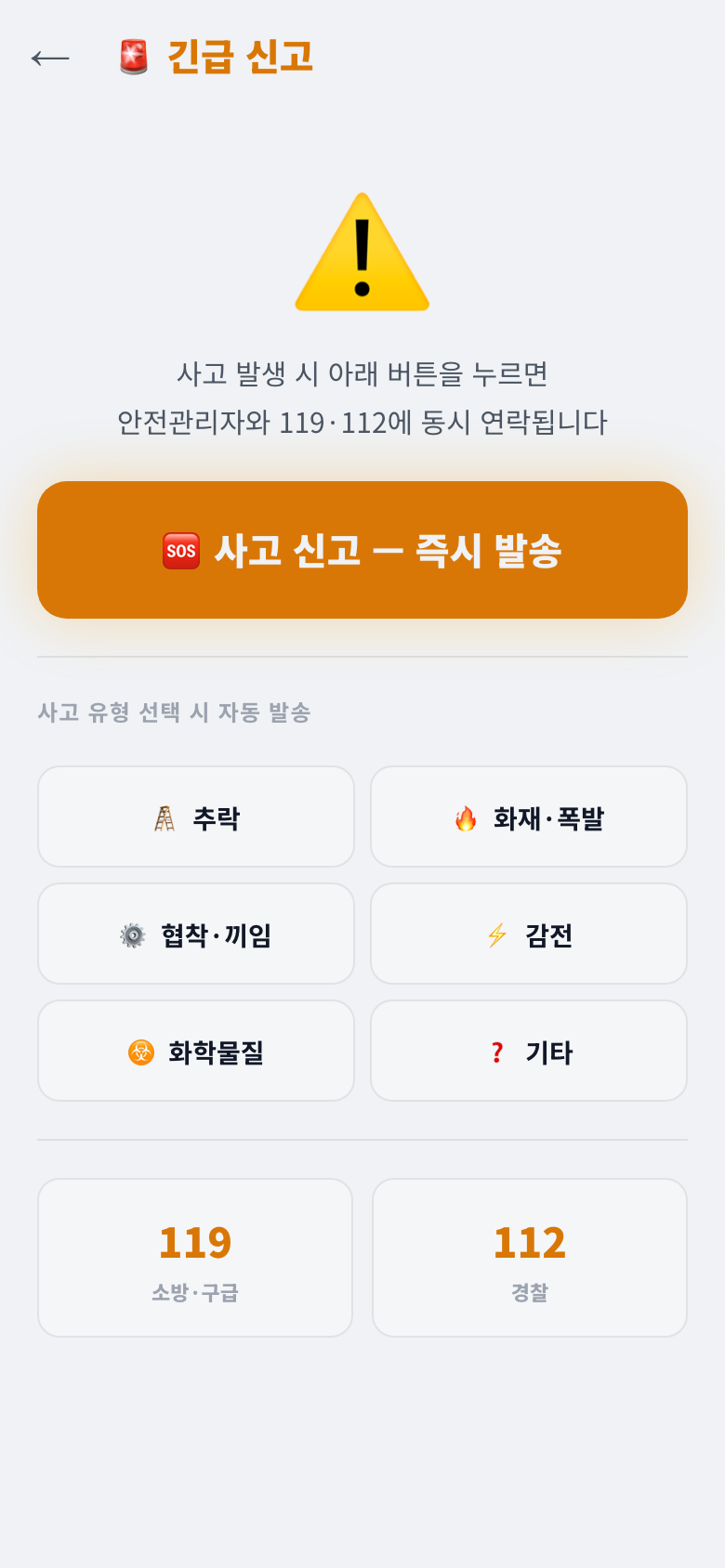This screenshot has height=1568, width=725.
Task: Call 119 소방·구급 emergency line
Action: point(195,1257)
